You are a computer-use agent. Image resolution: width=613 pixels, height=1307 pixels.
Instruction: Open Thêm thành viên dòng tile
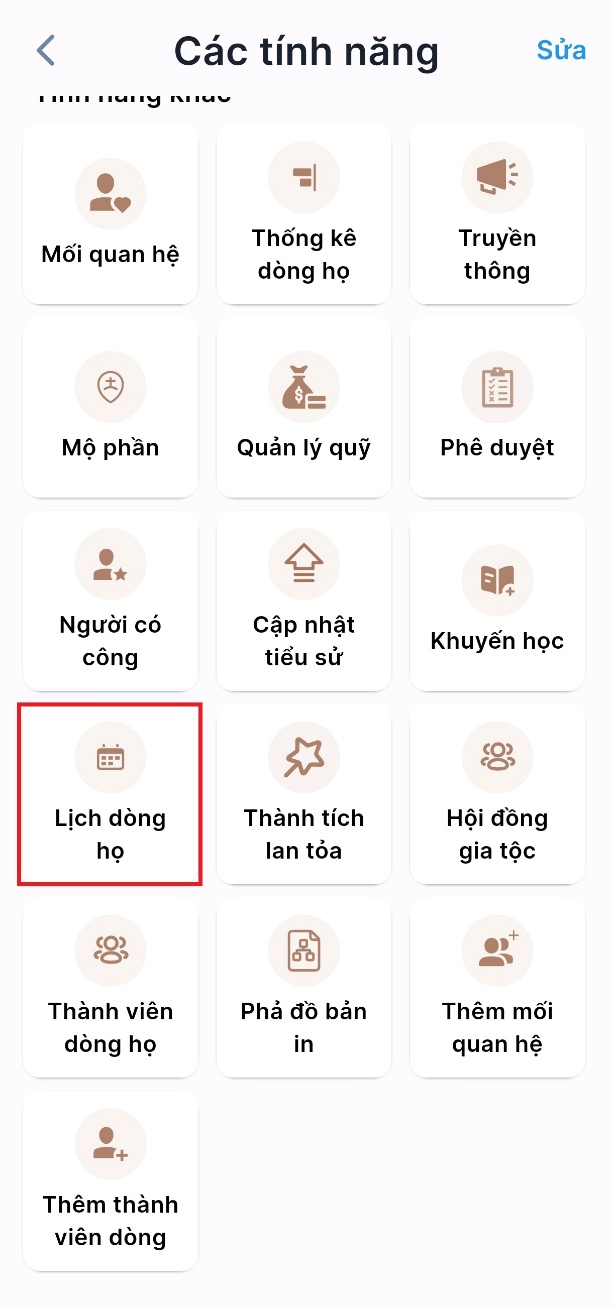tap(110, 1180)
